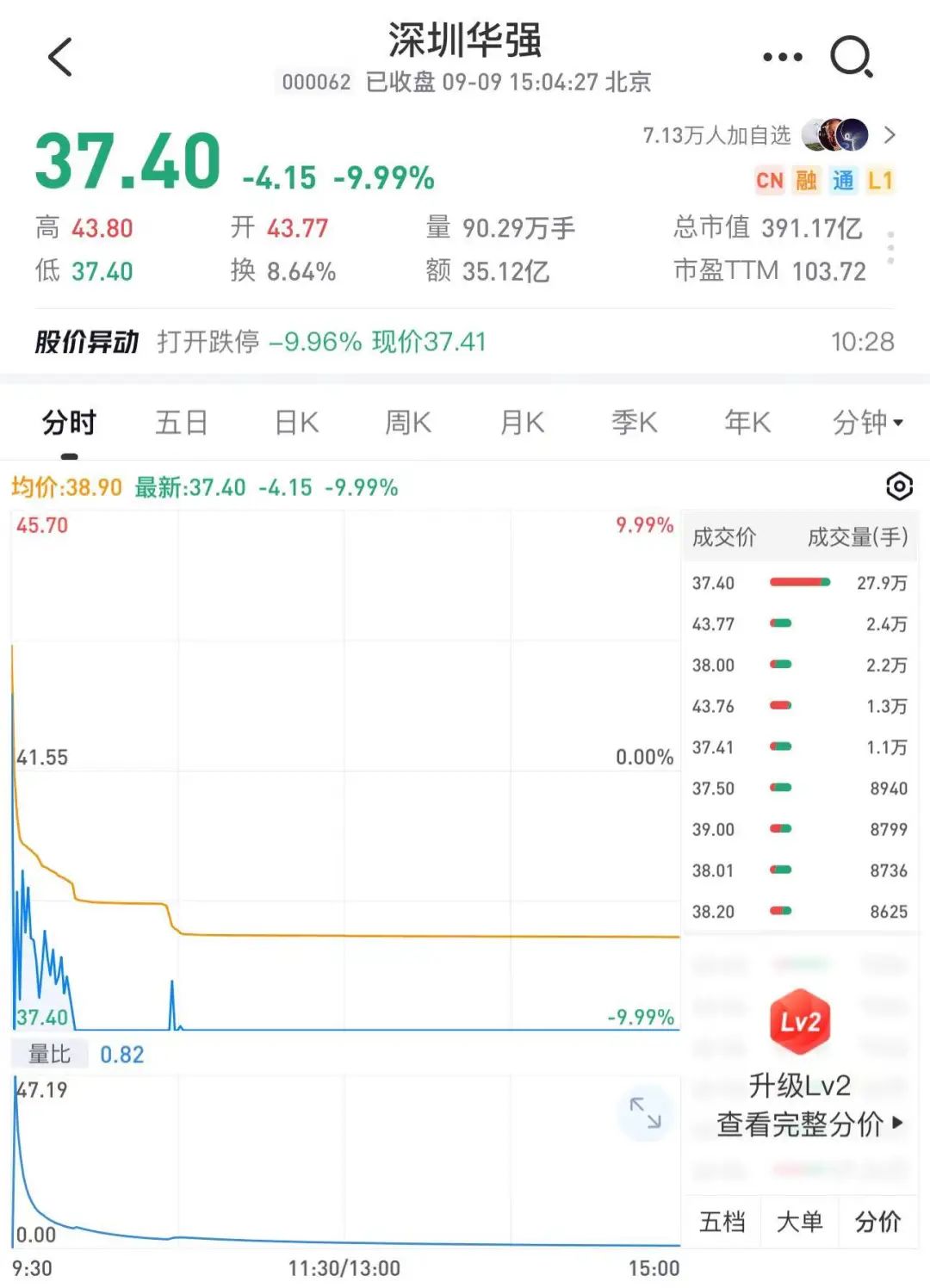Switch to the 周K chart tab
This screenshot has height=1288, width=930.
point(408,423)
